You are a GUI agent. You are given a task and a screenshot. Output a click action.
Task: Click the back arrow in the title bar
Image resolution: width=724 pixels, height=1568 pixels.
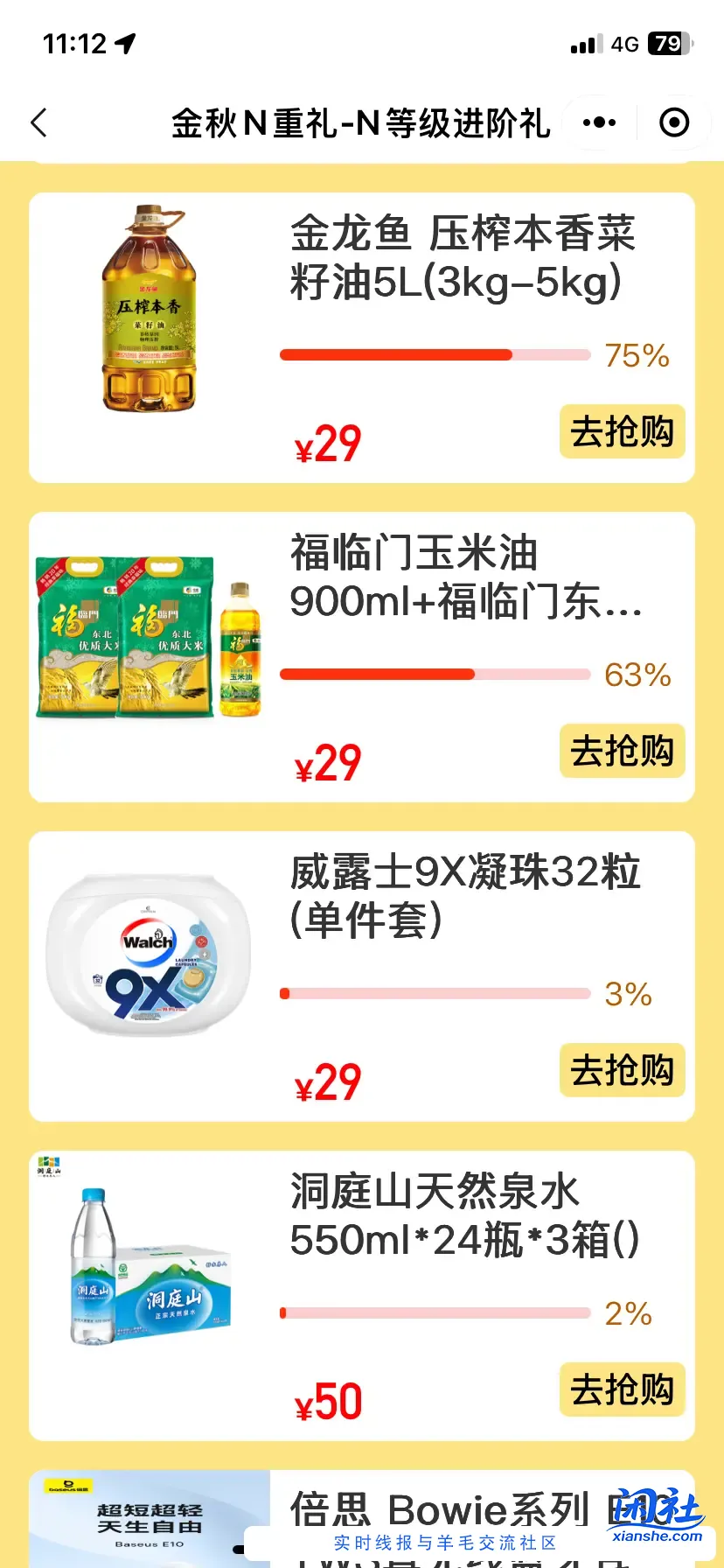(x=38, y=122)
